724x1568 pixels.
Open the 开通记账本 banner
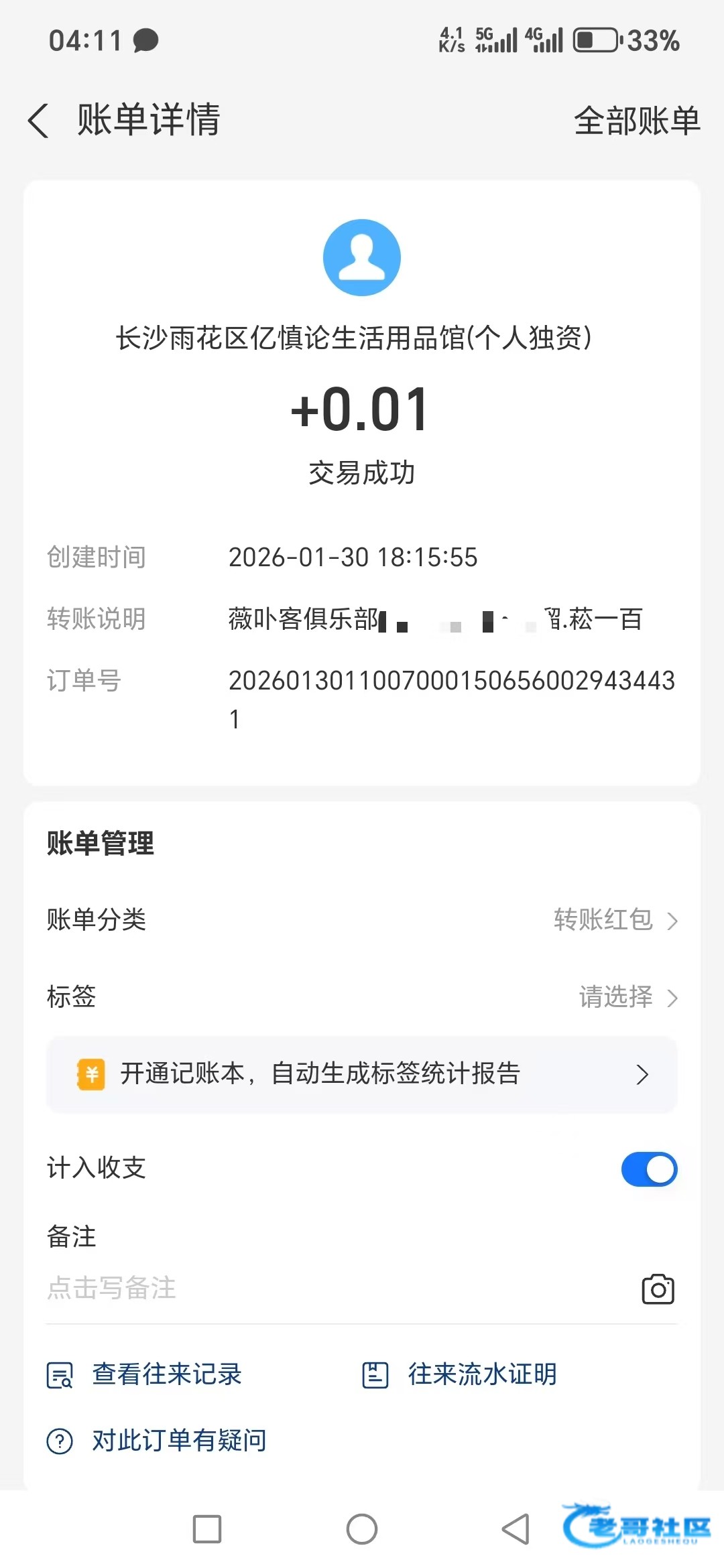362,1074
